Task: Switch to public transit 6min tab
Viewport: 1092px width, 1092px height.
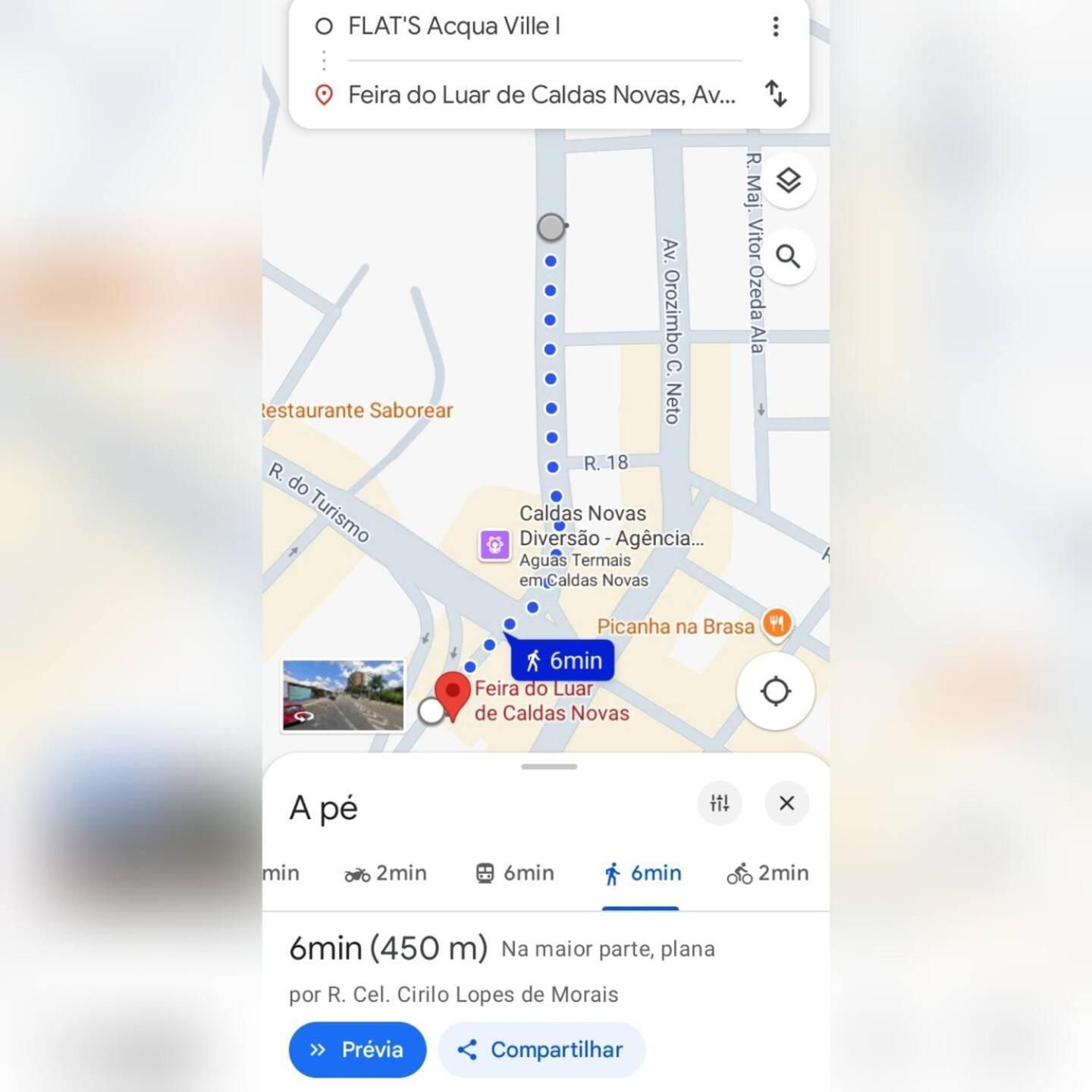Action: 515,874
